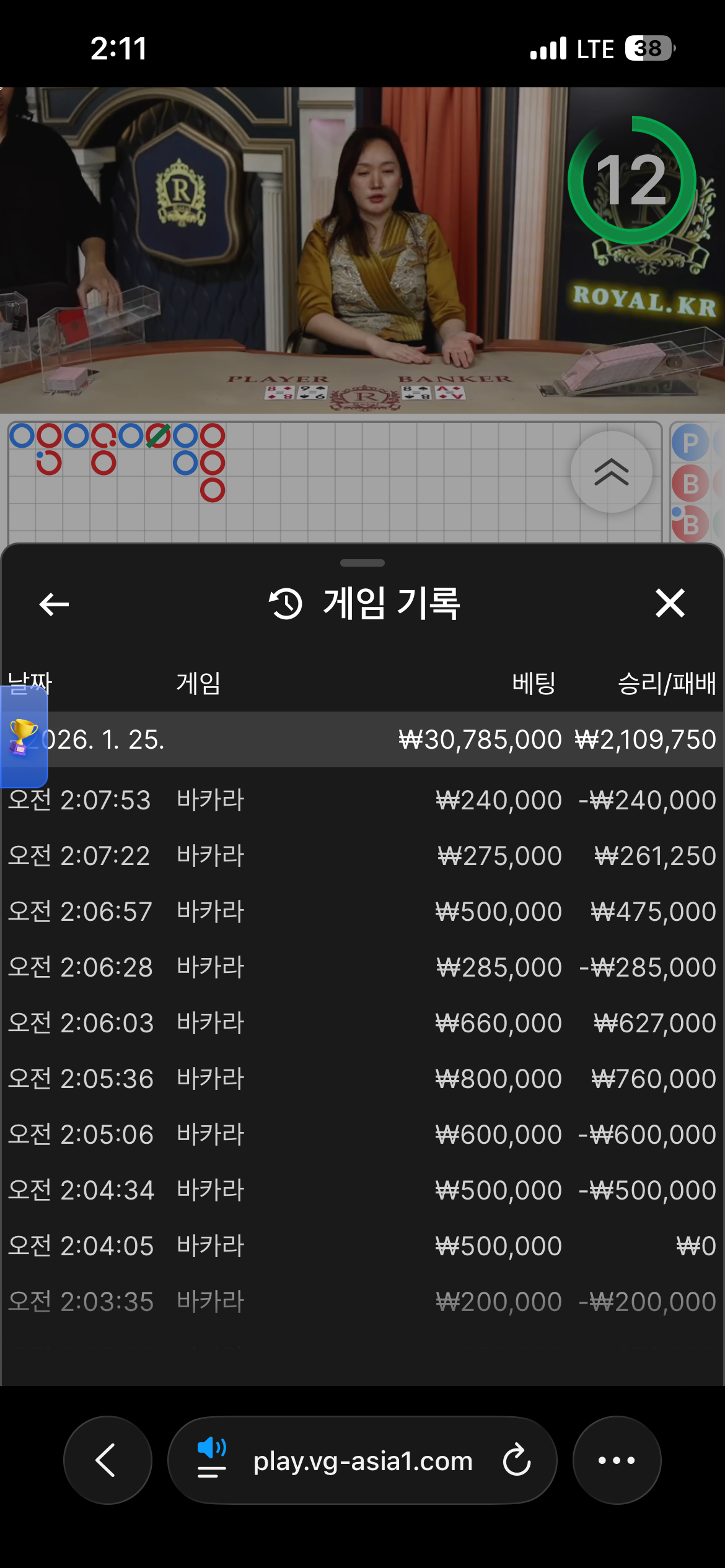Close the 게임 기록 panel
725x1568 pixels.
[670, 603]
